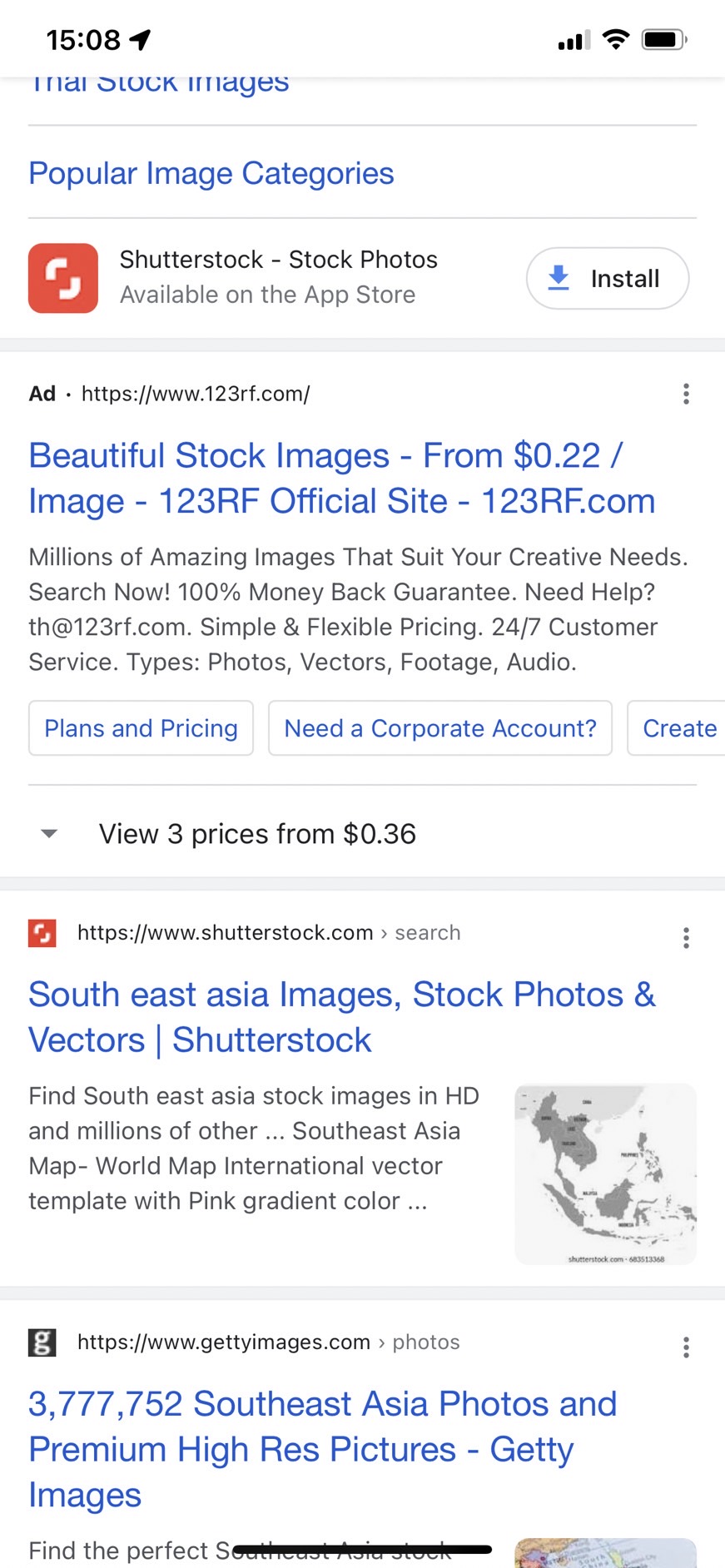Viewport: 725px width, 1568px height.
Task: Open Need a Corporate Account? link
Action: click(440, 728)
